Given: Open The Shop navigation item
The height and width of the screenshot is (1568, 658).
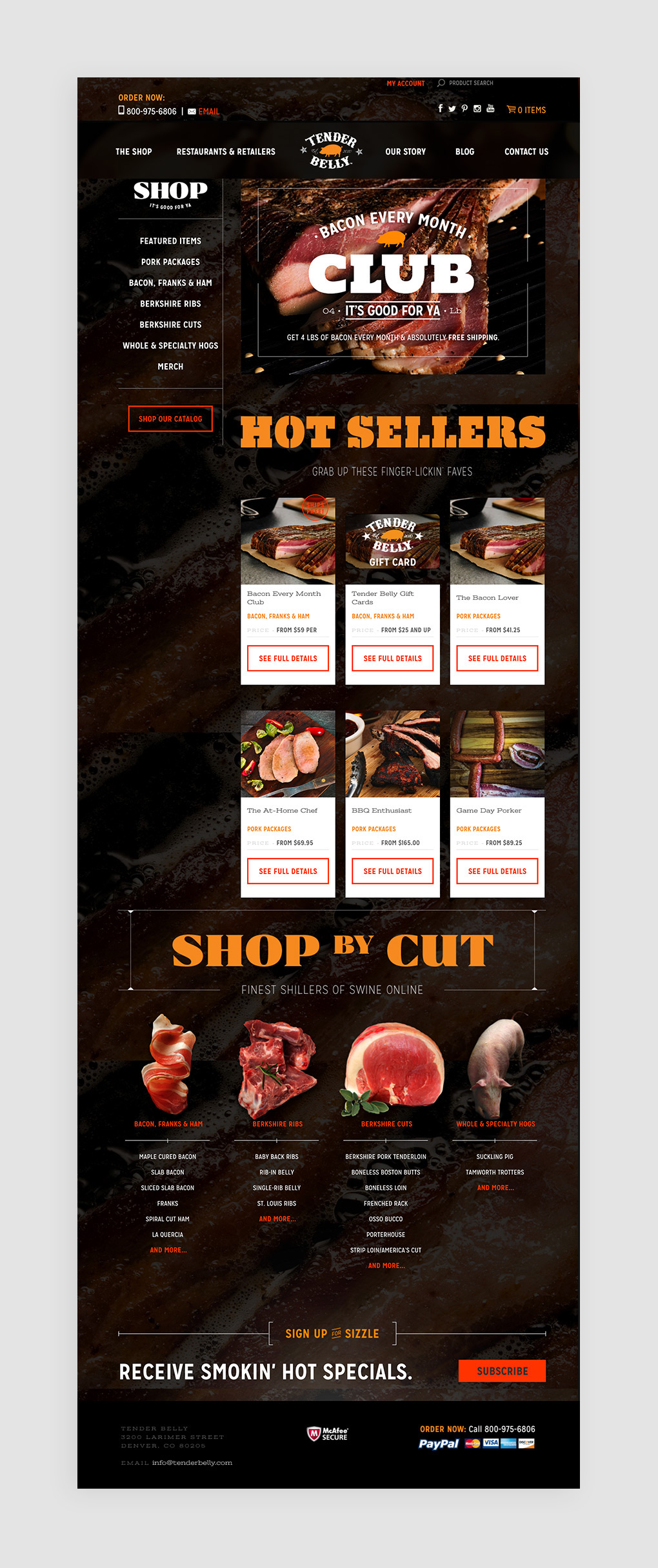Looking at the screenshot, I should (x=134, y=152).
